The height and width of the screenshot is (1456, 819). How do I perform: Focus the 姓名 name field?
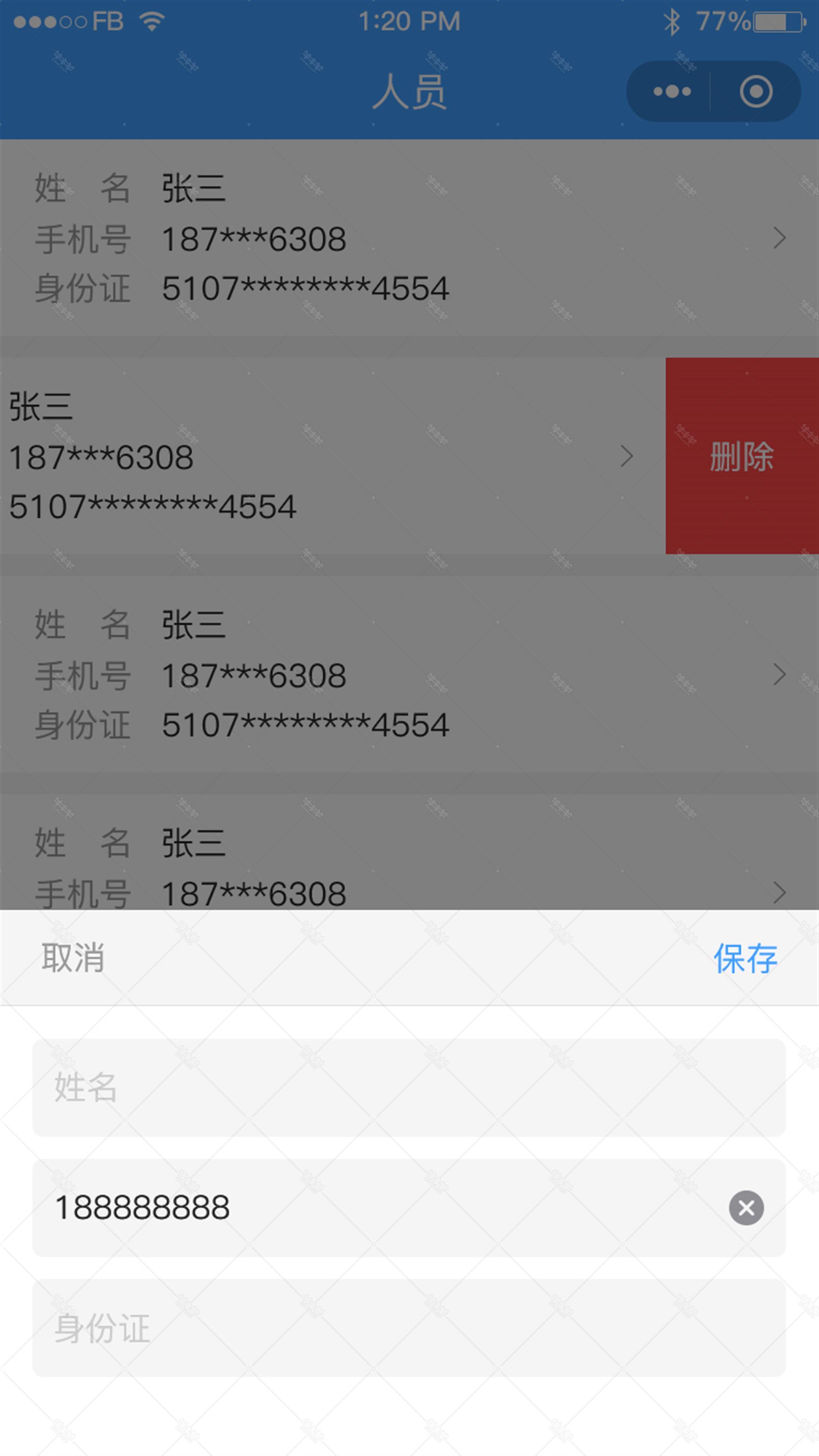(409, 1088)
